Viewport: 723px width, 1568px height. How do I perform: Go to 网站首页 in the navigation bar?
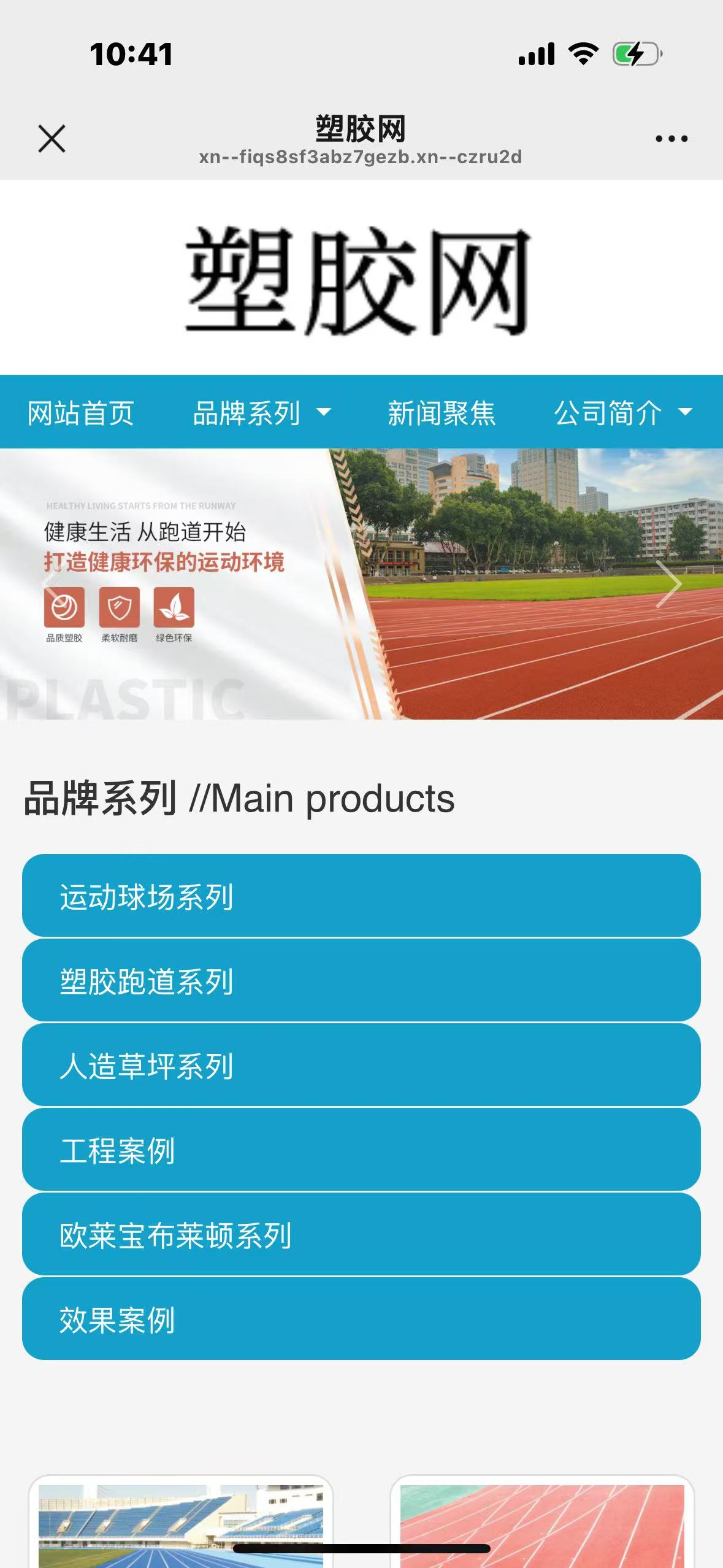pyautogui.click(x=80, y=413)
